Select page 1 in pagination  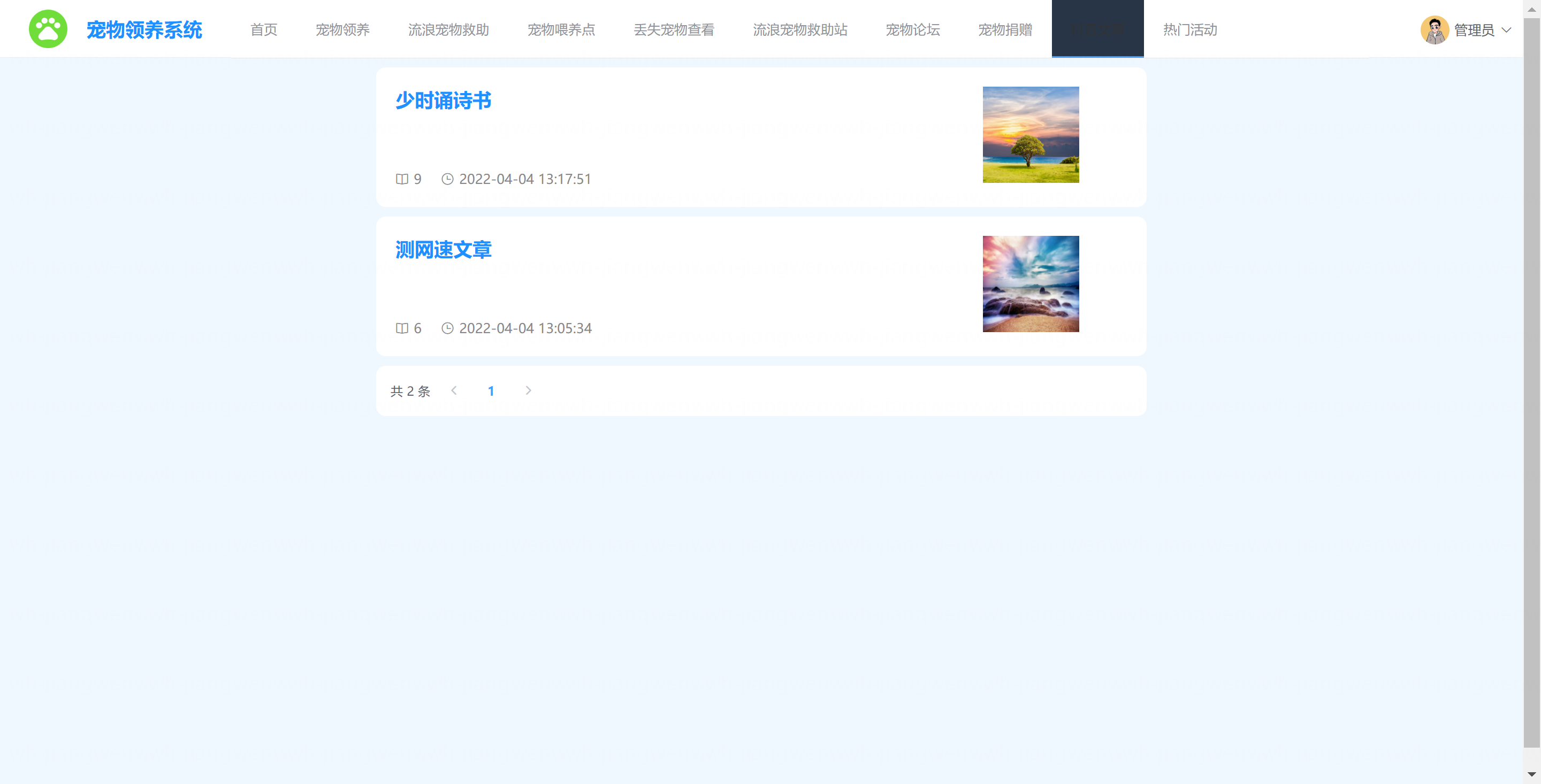coord(491,391)
